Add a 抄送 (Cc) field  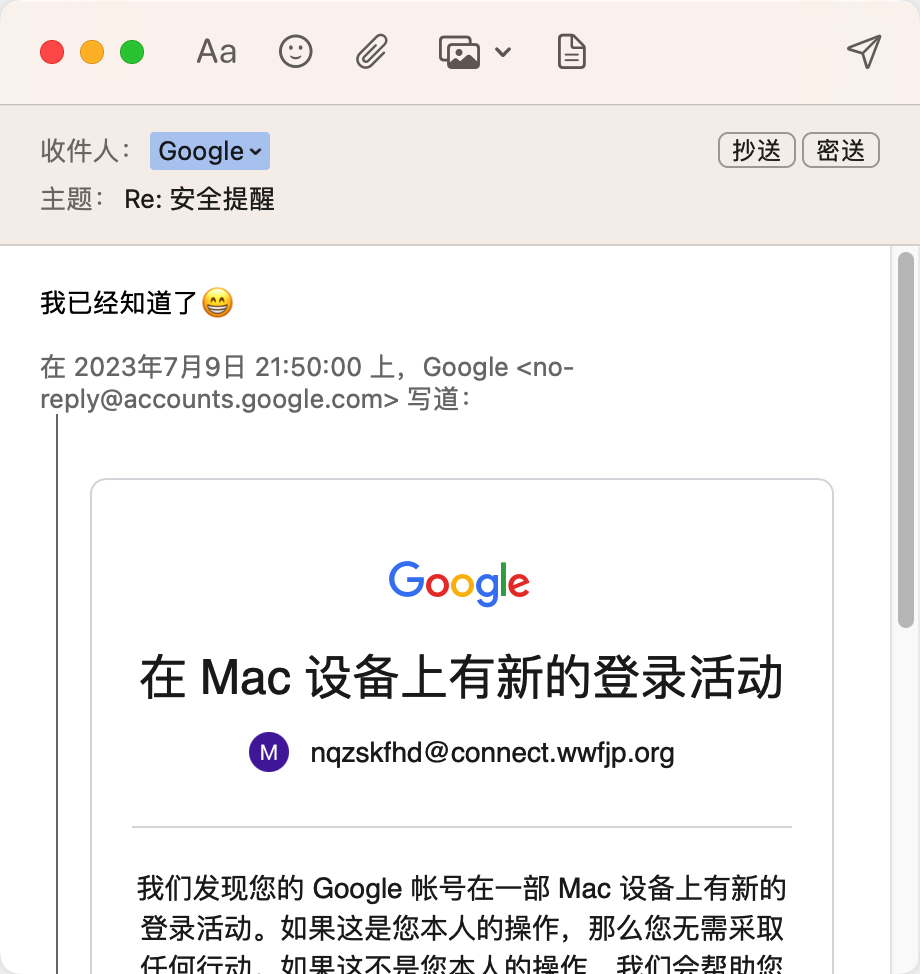tap(756, 151)
